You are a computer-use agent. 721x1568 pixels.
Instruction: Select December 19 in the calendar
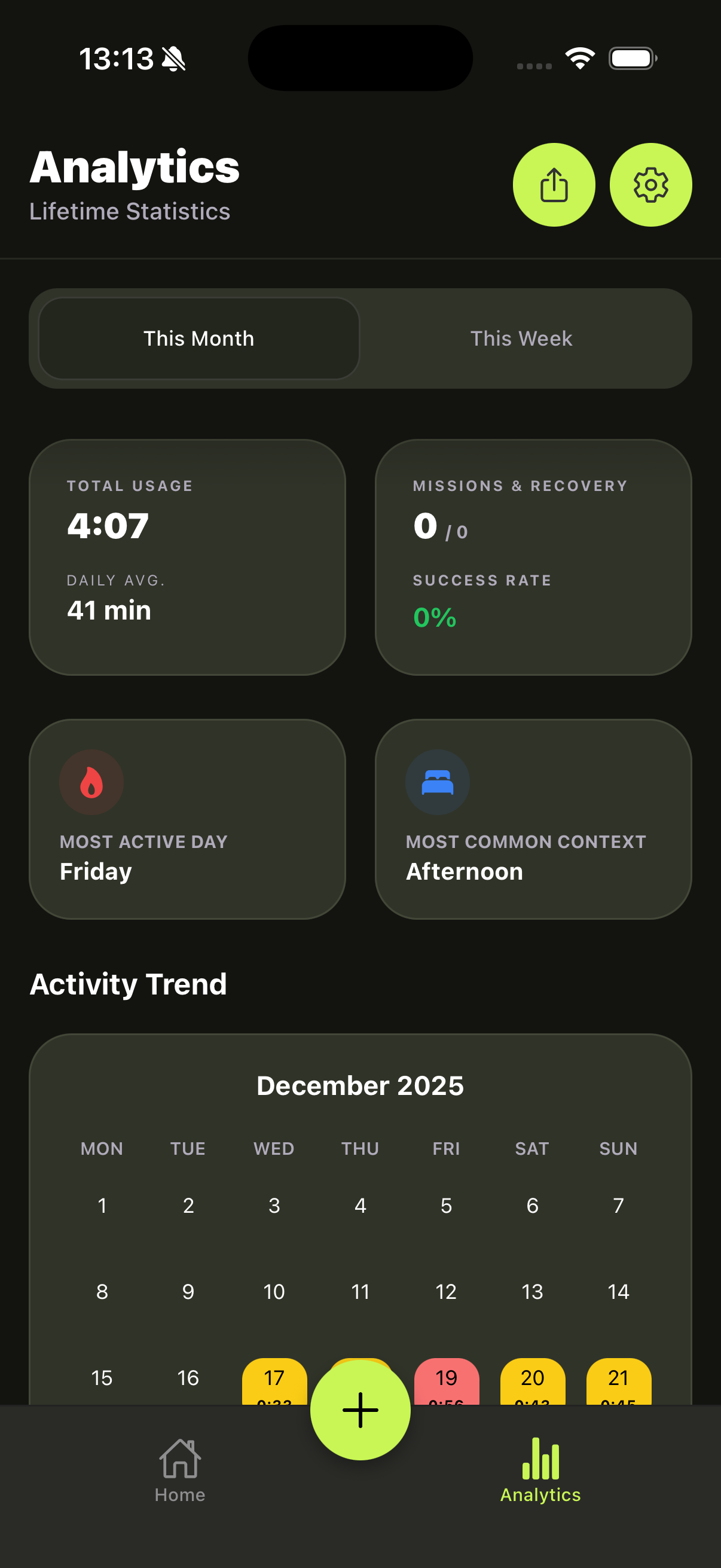446,1380
